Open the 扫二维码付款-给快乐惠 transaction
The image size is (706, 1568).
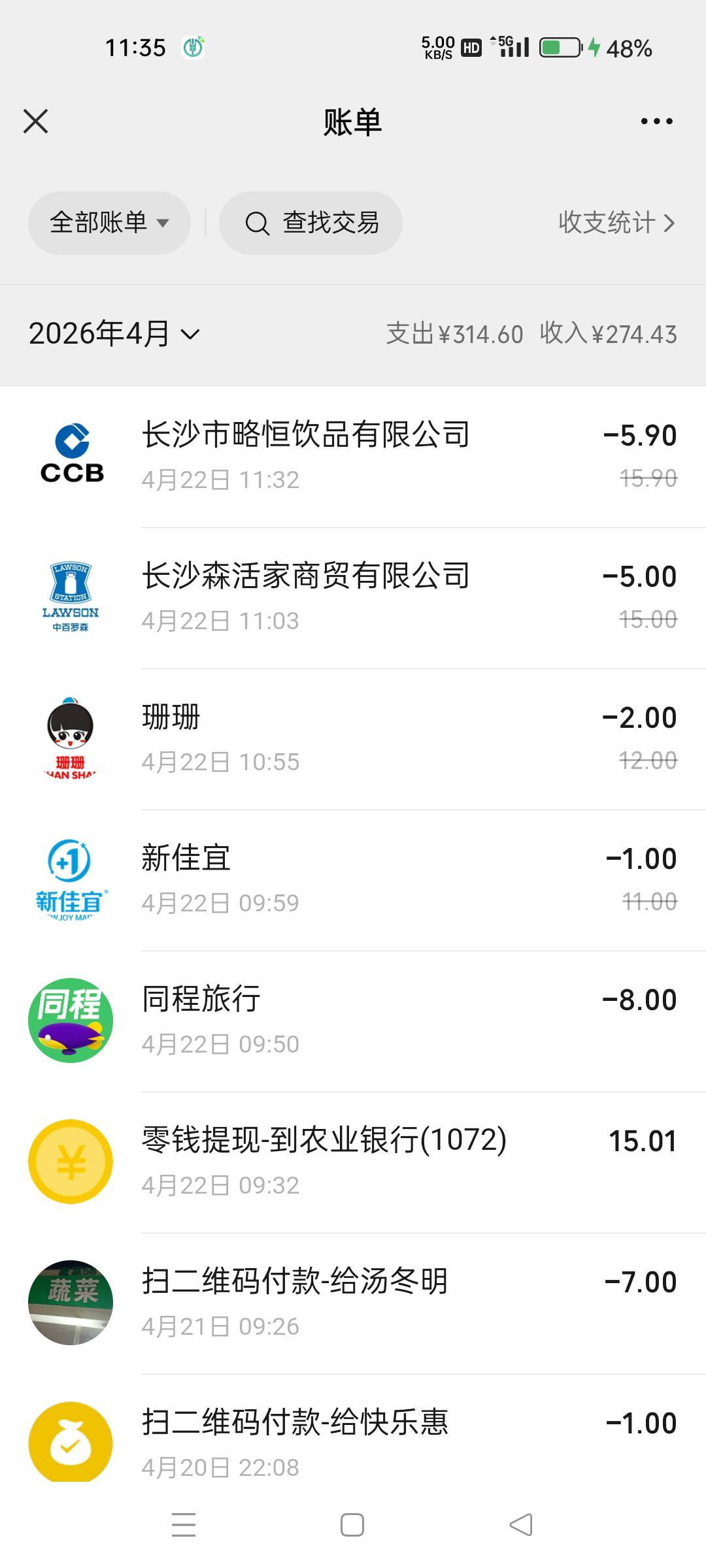pyautogui.click(x=353, y=1441)
